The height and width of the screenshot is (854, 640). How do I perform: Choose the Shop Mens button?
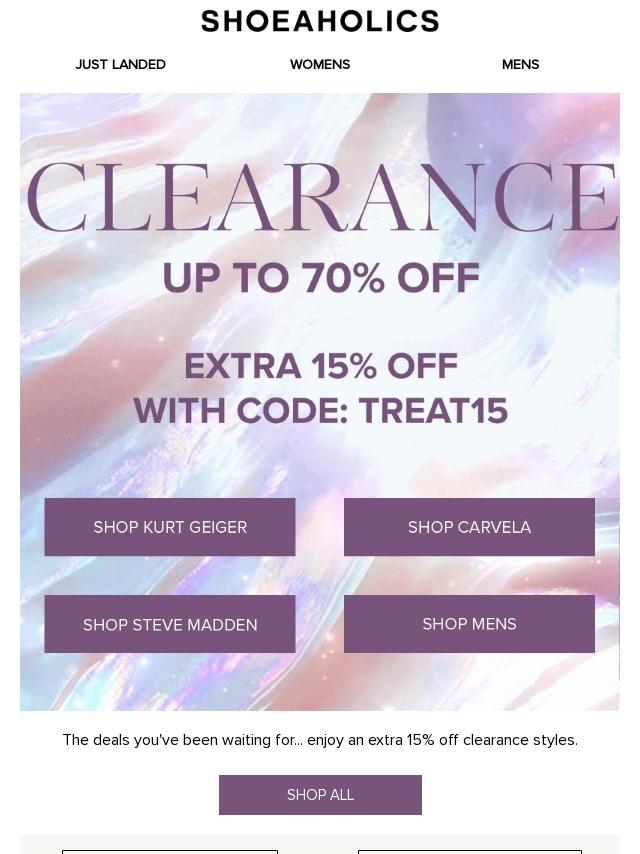[469, 624]
